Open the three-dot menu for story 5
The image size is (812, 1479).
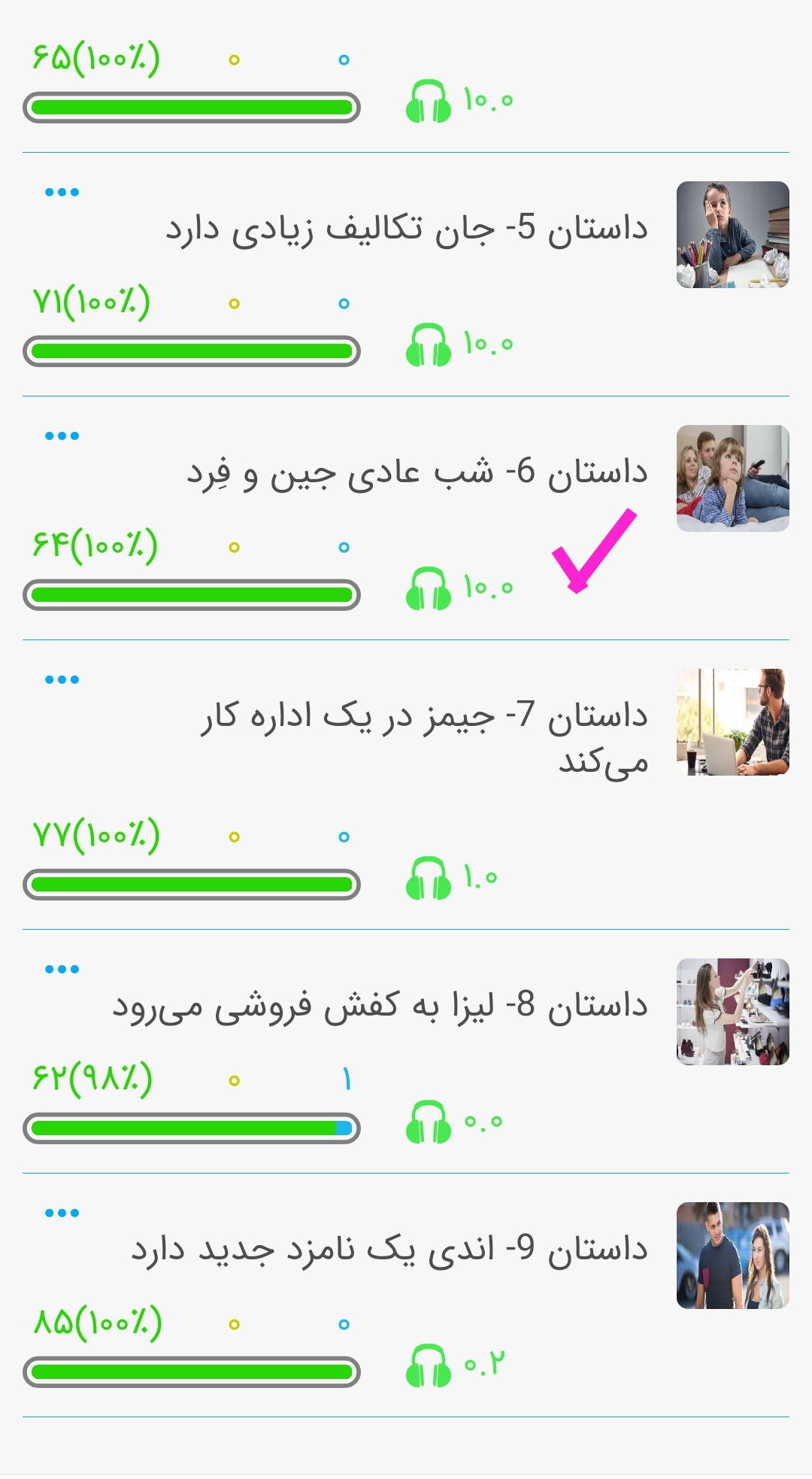(62, 193)
